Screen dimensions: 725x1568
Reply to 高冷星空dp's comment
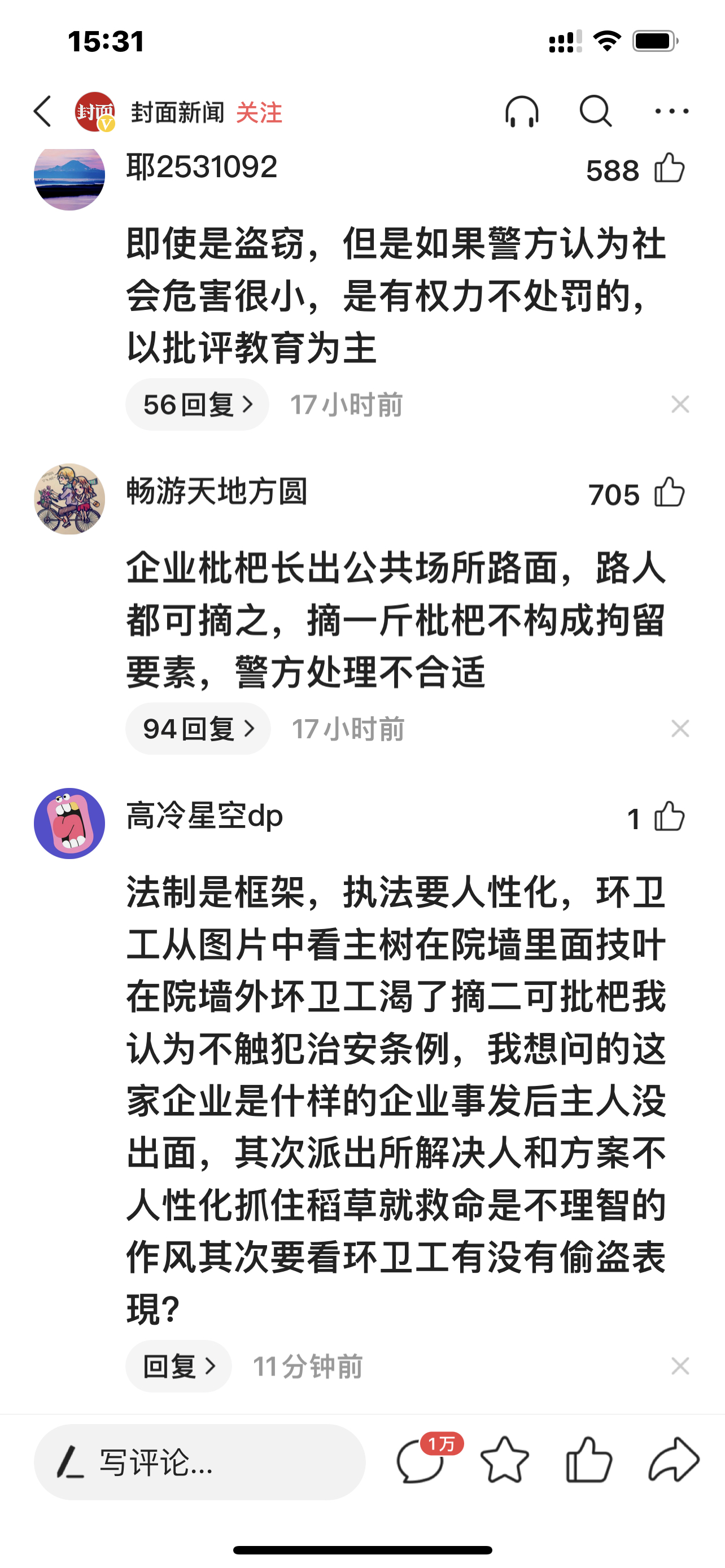pyautogui.click(x=178, y=1366)
